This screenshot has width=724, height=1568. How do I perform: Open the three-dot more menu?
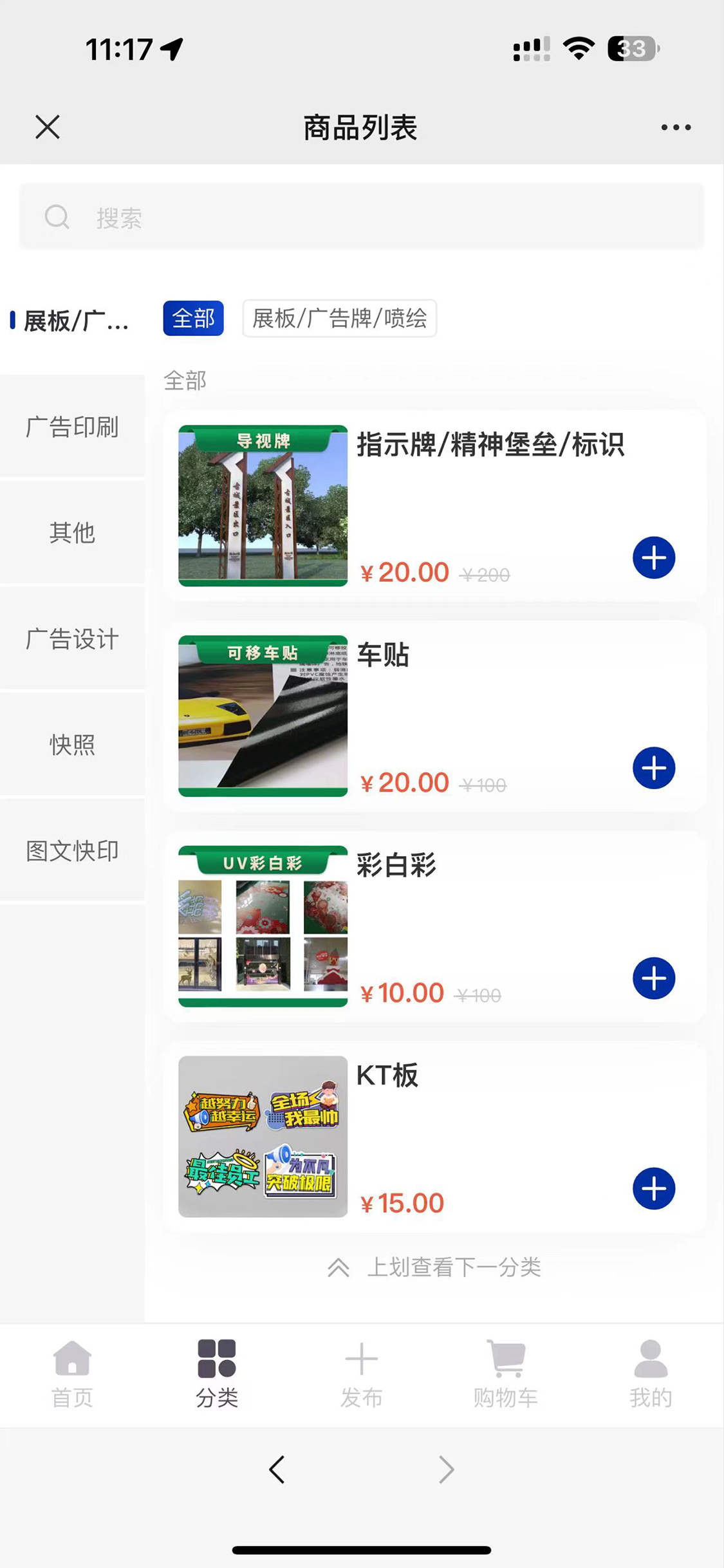[676, 127]
